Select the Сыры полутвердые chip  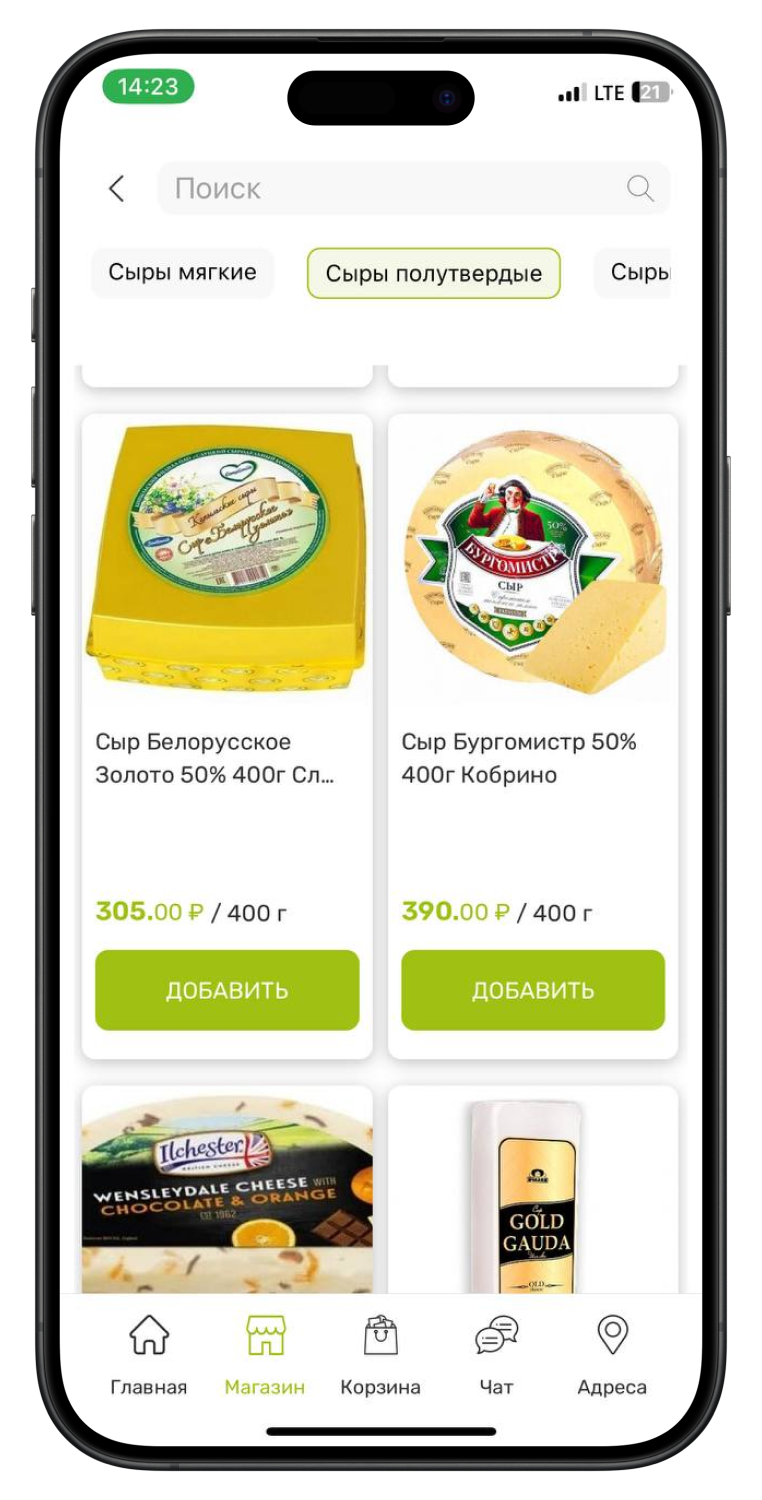pyautogui.click(x=433, y=273)
